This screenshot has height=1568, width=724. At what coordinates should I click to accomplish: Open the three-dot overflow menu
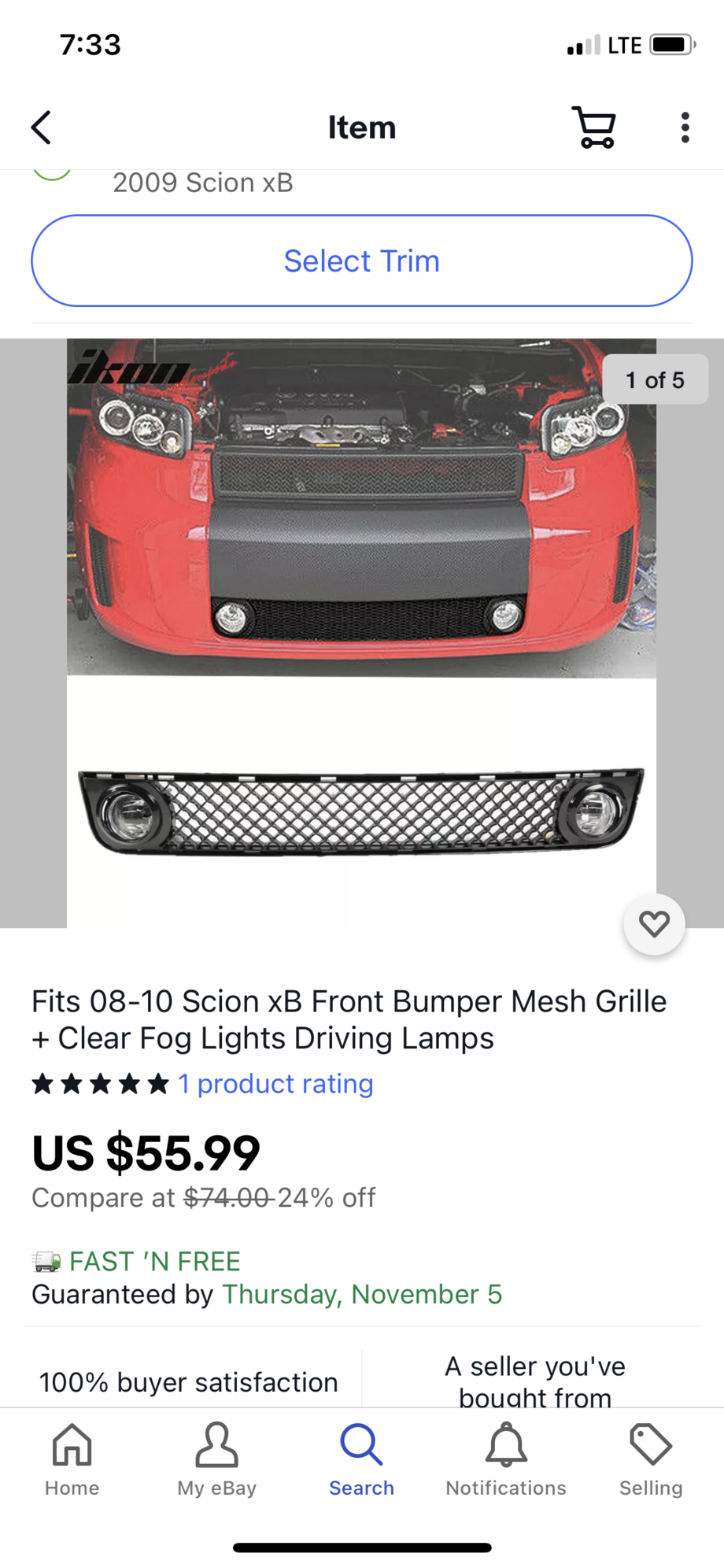685,128
